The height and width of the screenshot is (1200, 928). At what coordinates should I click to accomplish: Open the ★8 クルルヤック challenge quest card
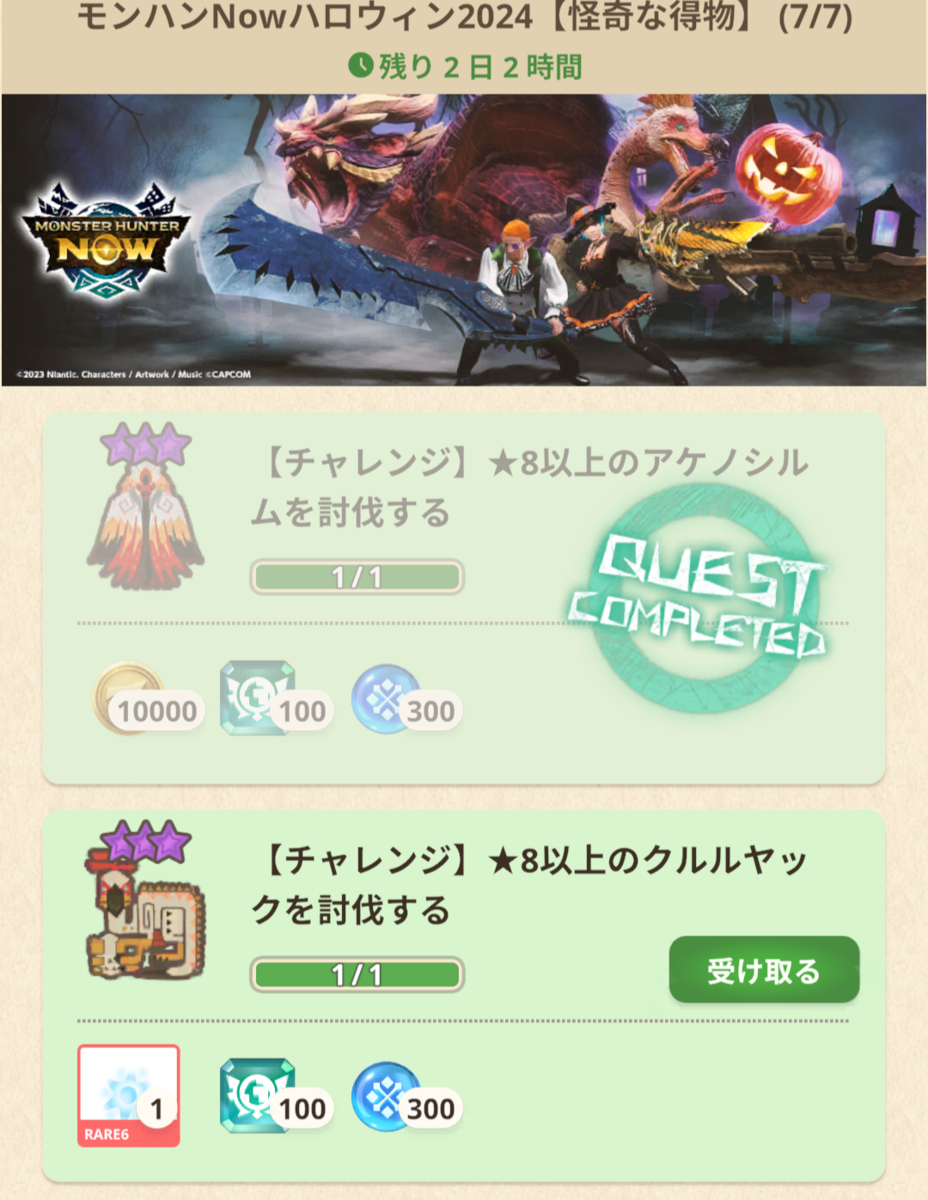pos(464,995)
